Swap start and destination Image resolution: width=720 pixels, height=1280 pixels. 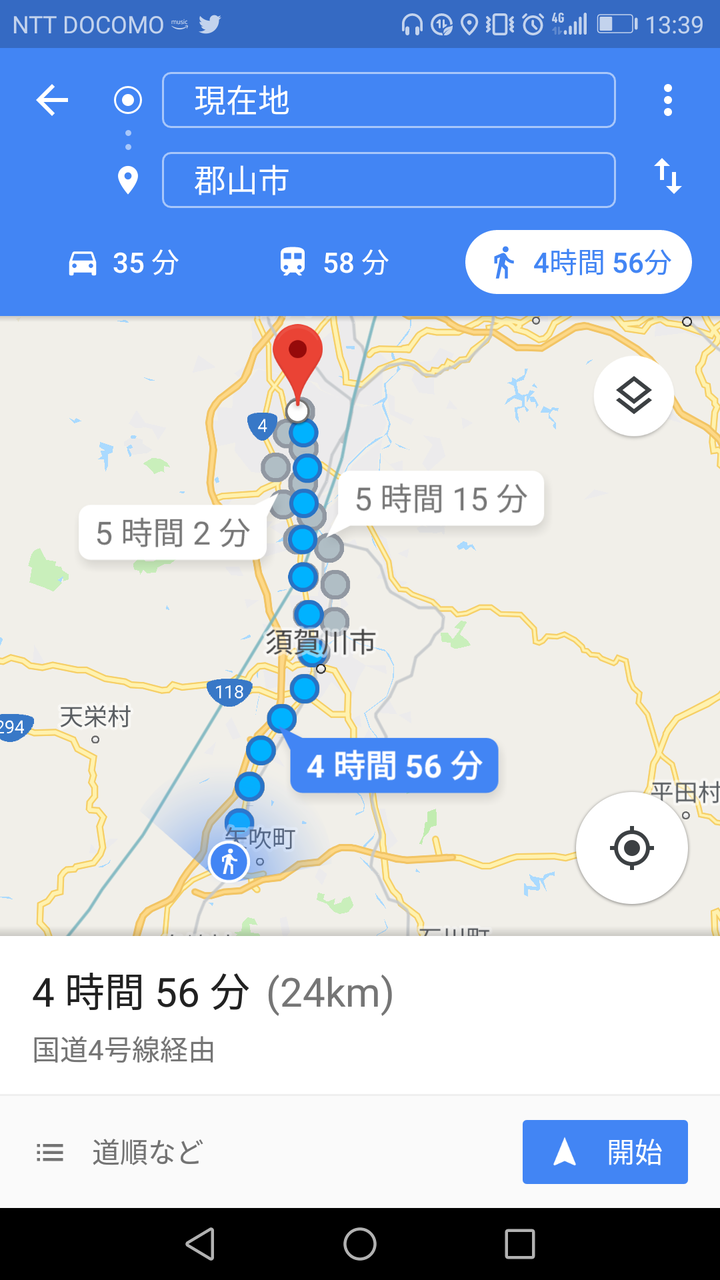[x=667, y=176]
